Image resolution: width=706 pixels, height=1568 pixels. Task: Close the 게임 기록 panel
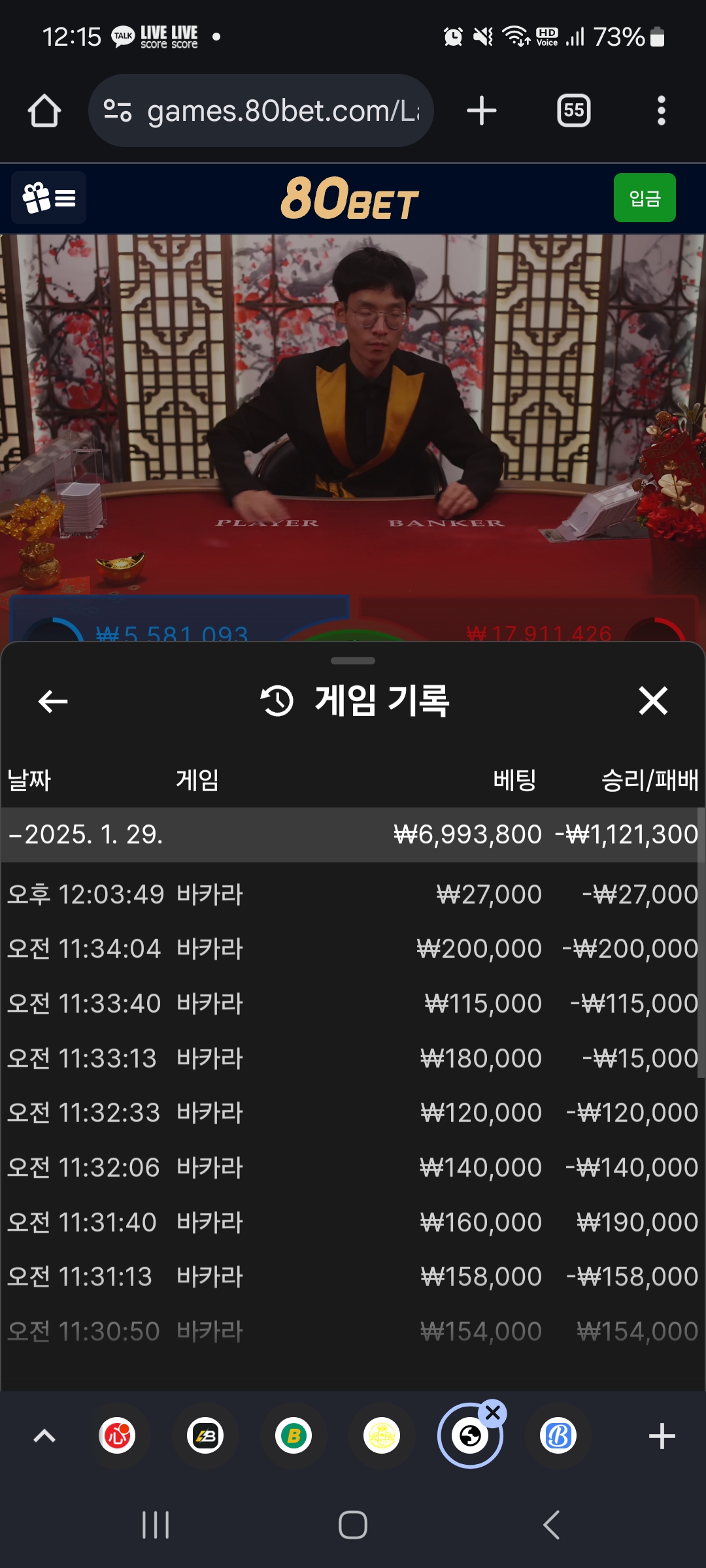coord(652,701)
